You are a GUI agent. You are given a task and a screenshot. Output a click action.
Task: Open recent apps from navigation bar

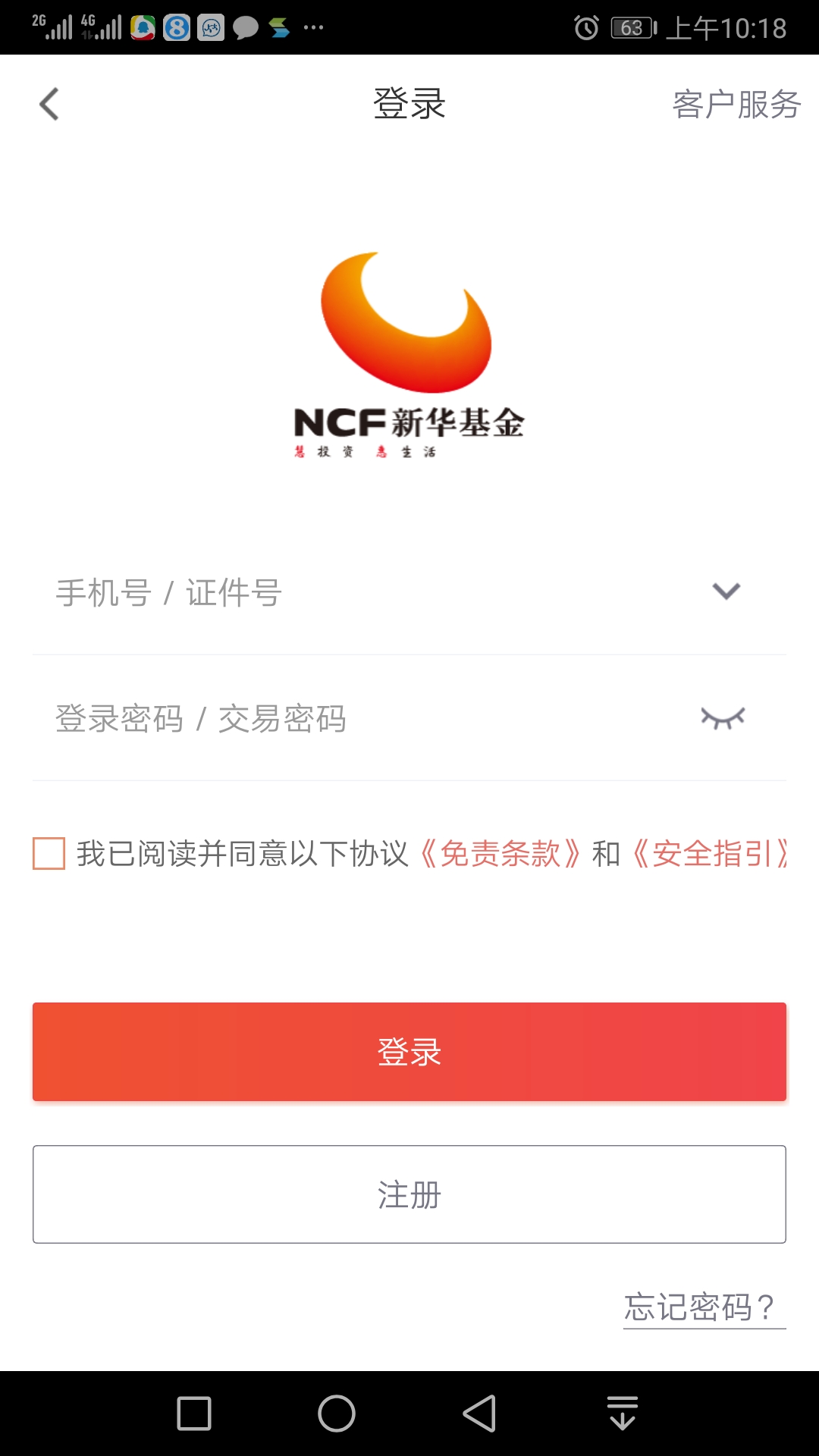(x=194, y=1414)
